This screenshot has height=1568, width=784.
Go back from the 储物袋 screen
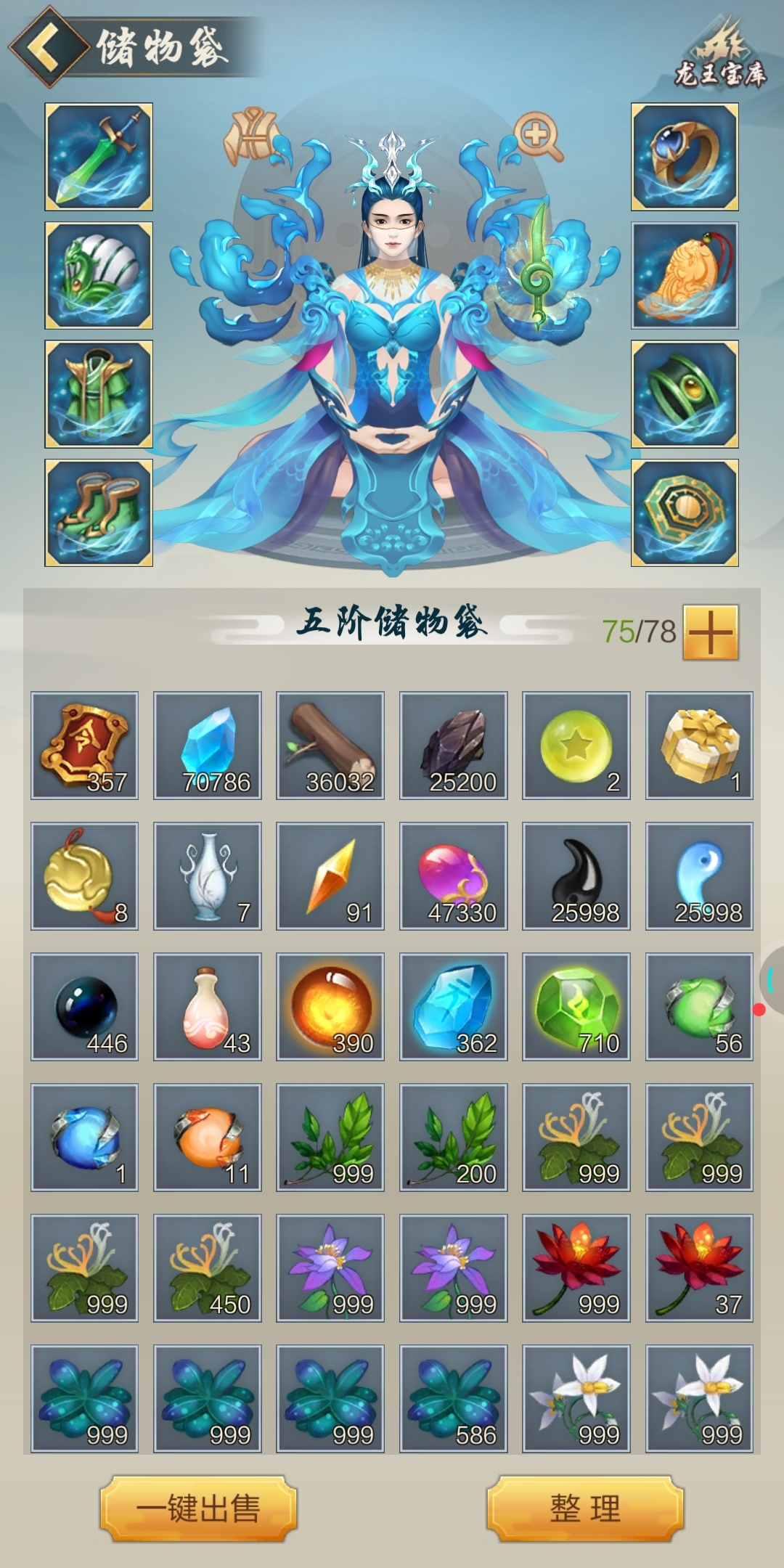tap(44, 47)
